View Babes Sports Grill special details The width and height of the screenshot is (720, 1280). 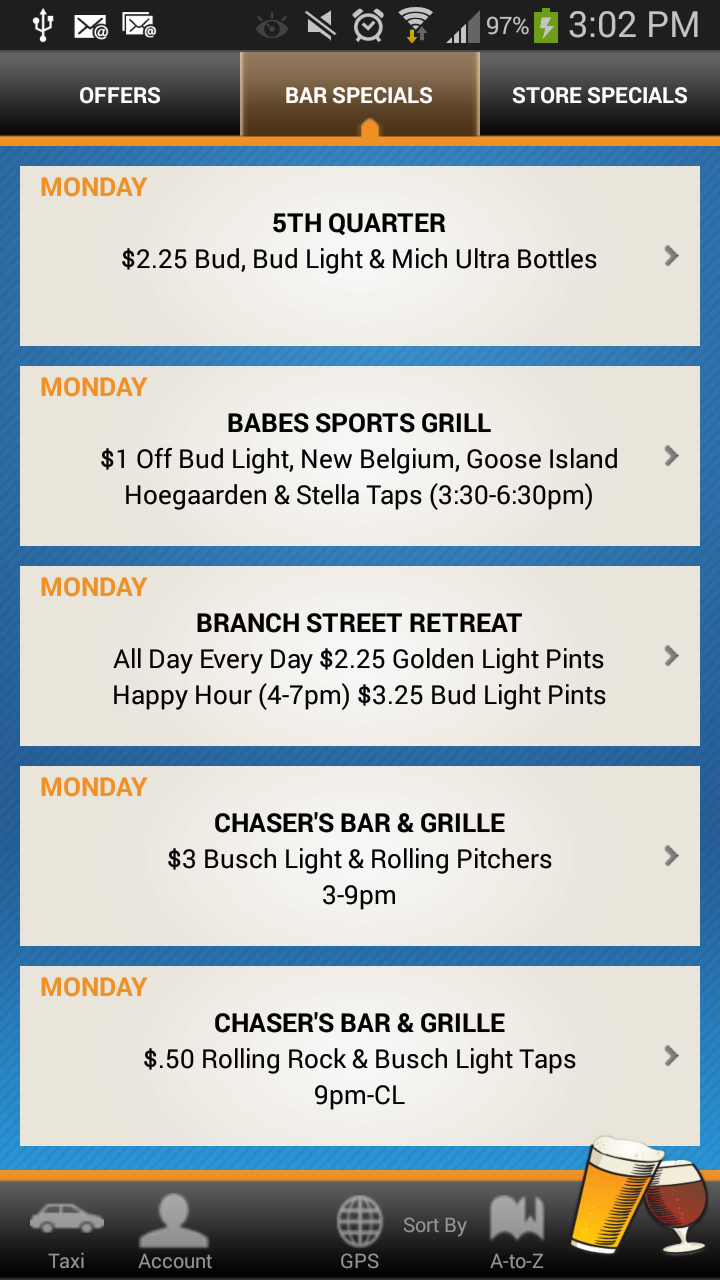pyautogui.click(x=360, y=456)
